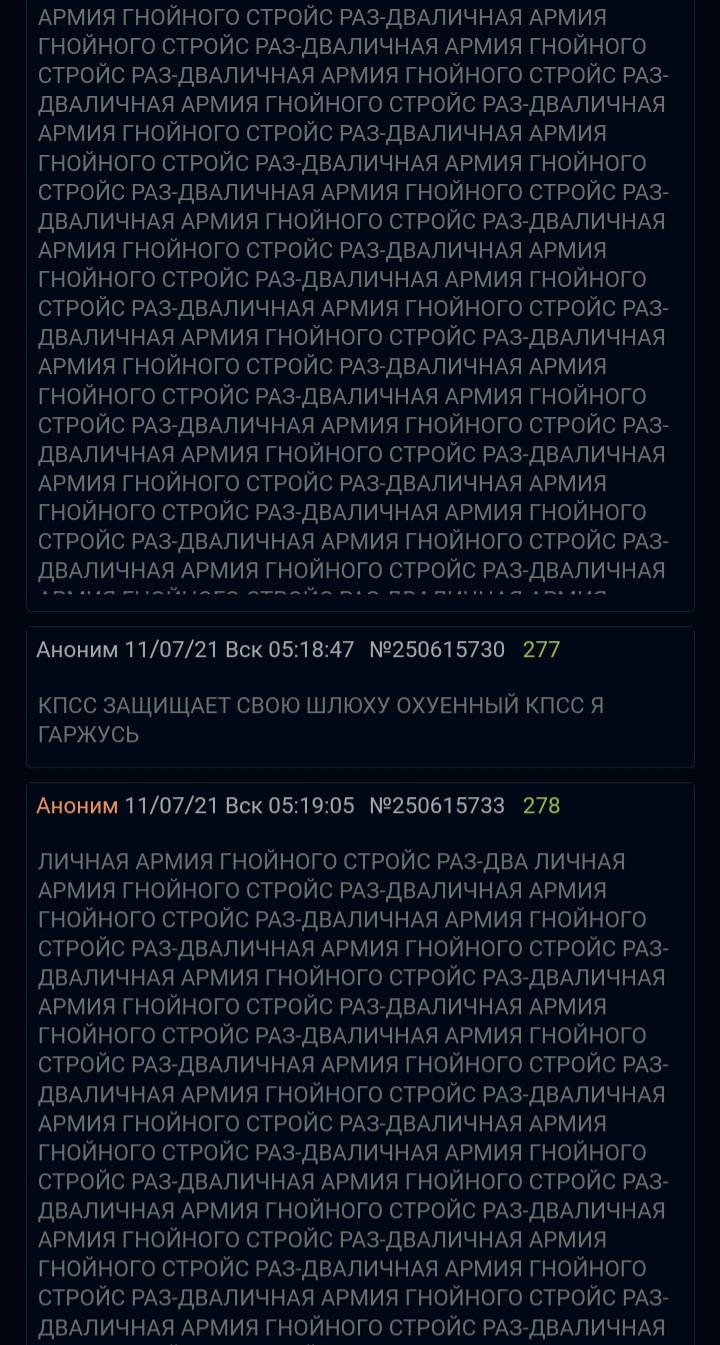
Task: Open the Аноним poster name in post 278
Action: point(77,806)
